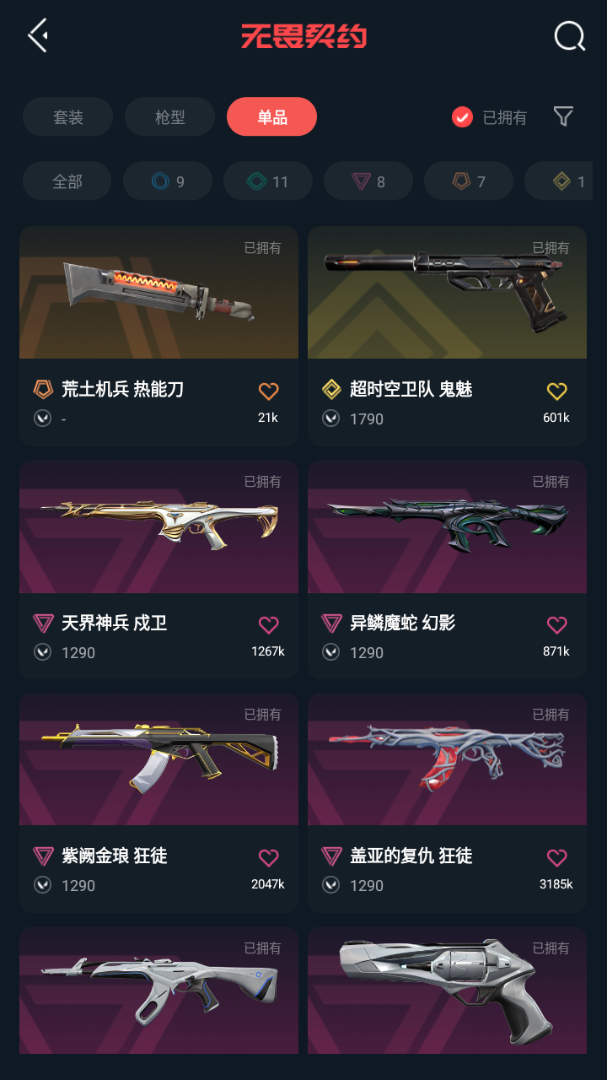The height and width of the screenshot is (1080, 607).
Task: Open the 天界神兵 戍卫 skin card
Action: pyautogui.click(x=158, y=569)
